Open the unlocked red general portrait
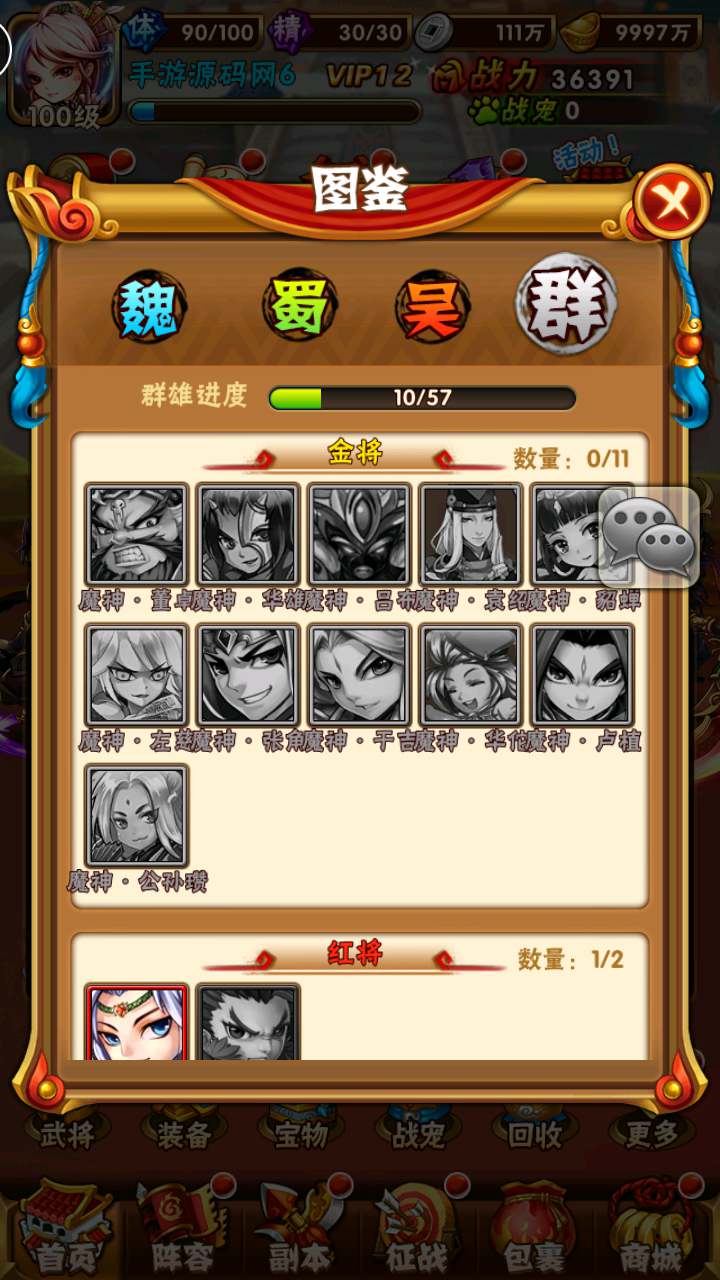The width and height of the screenshot is (720, 1280). (137, 1022)
